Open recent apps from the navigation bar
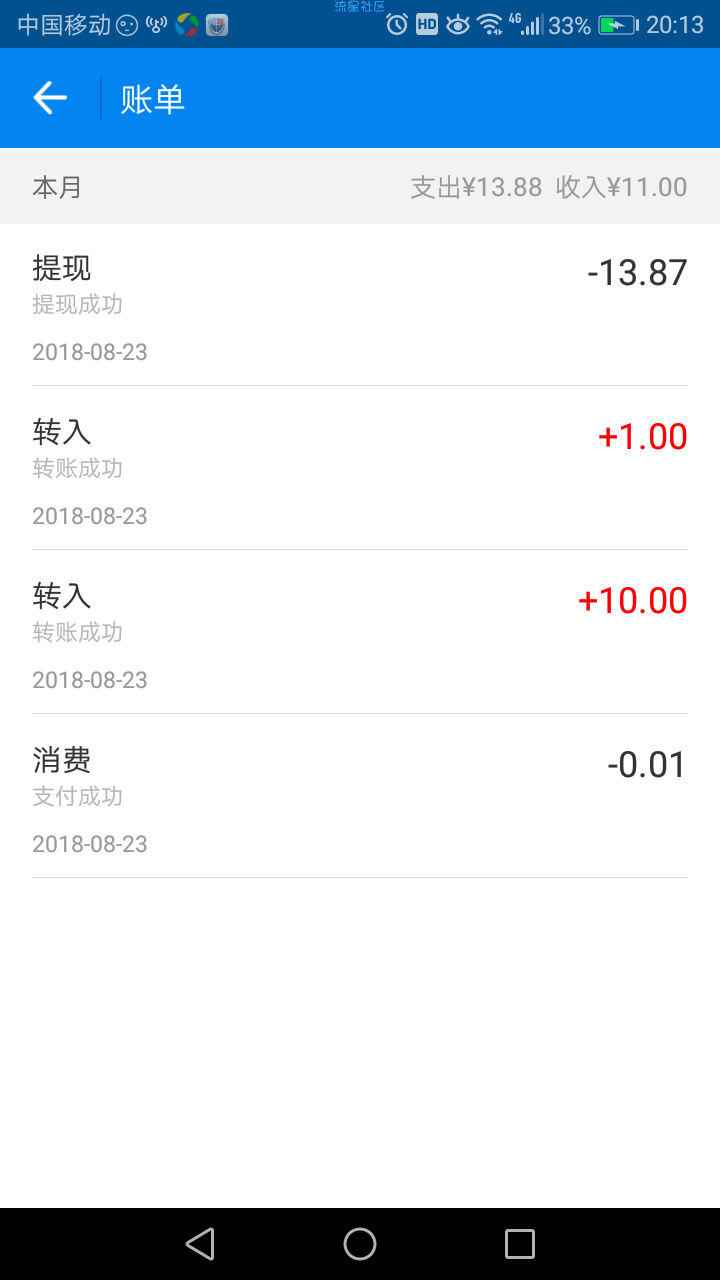The width and height of the screenshot is (720, 1280). [520, 1244]
